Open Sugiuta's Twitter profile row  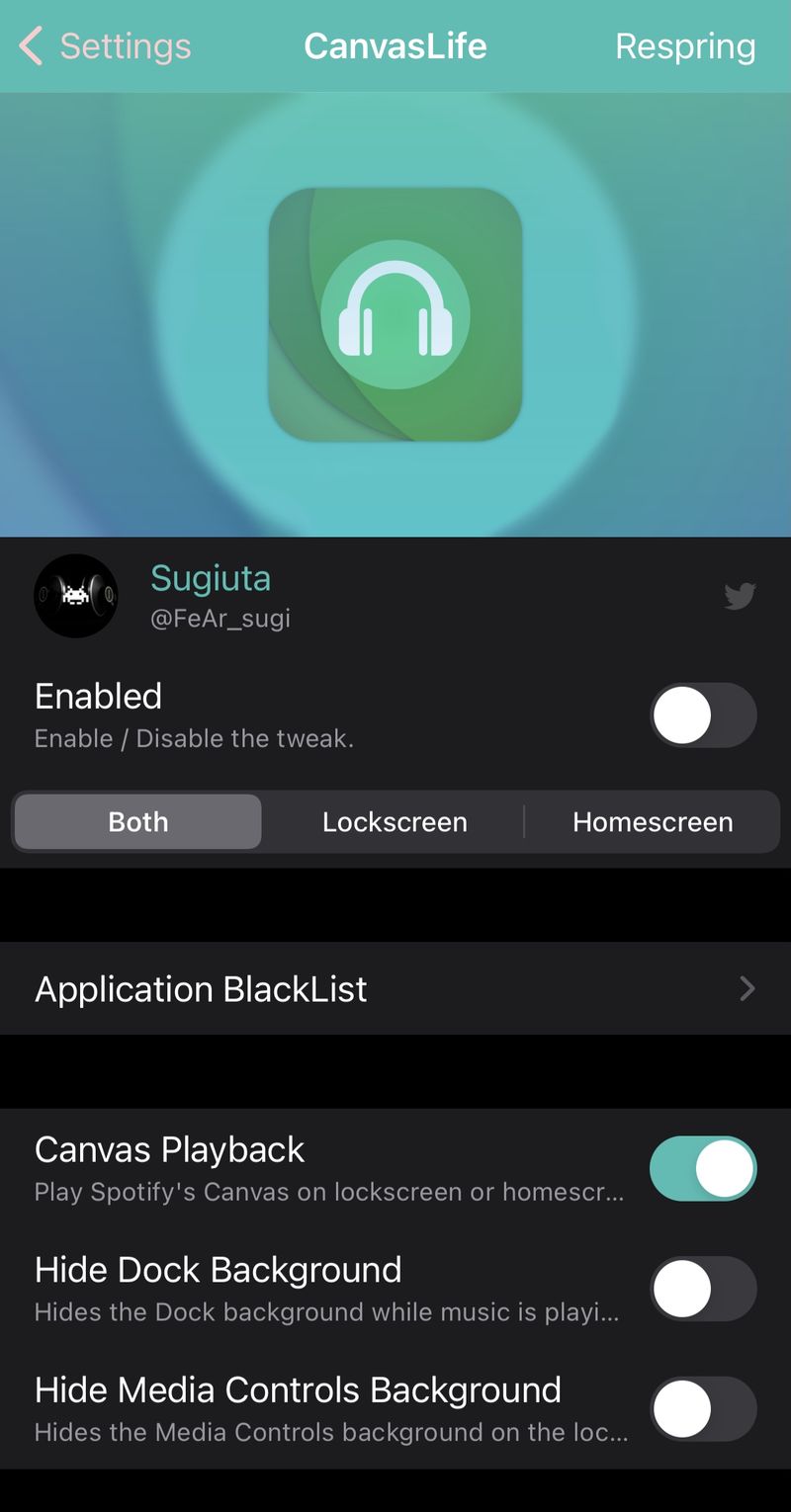pos(395,596)
